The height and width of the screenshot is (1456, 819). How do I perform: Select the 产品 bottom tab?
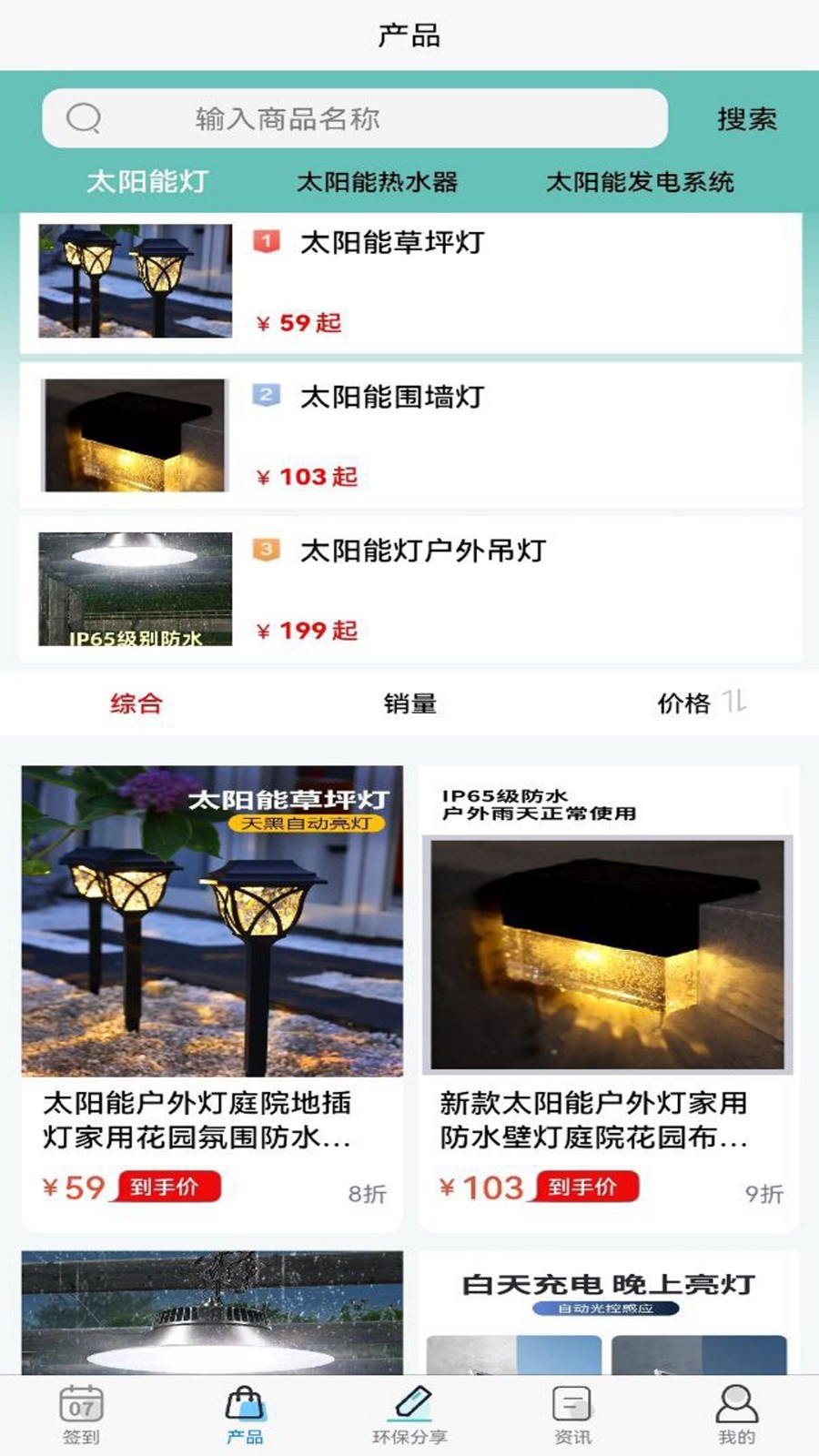coord(245,1415)
